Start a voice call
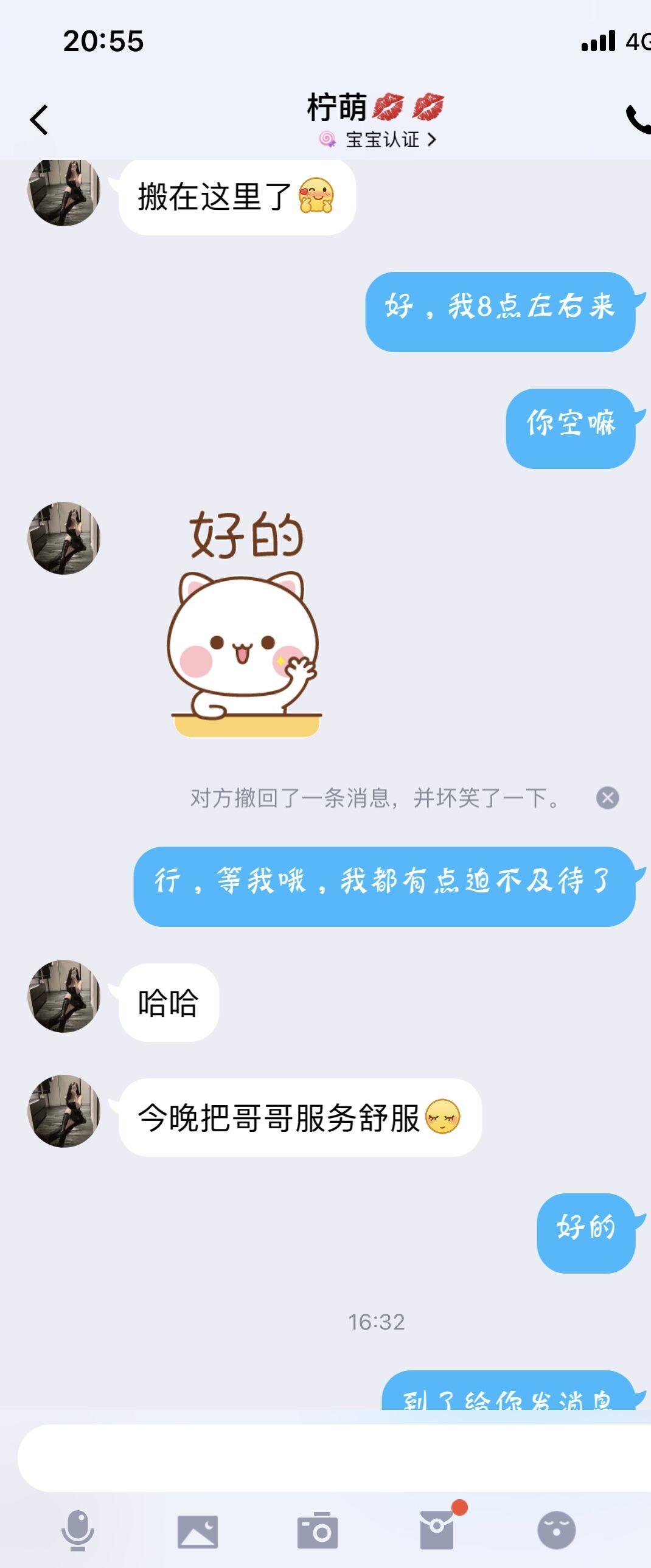Image resolution: width=651 pixels, height=1568 pixels. coord(638,119)
